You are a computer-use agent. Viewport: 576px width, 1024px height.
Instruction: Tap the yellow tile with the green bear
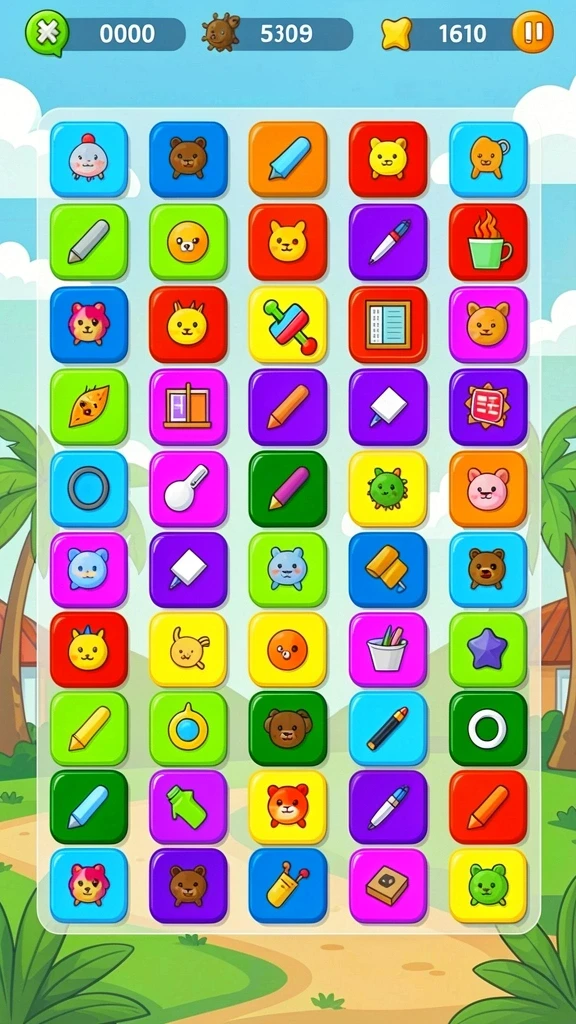click(x=488, y=886)
